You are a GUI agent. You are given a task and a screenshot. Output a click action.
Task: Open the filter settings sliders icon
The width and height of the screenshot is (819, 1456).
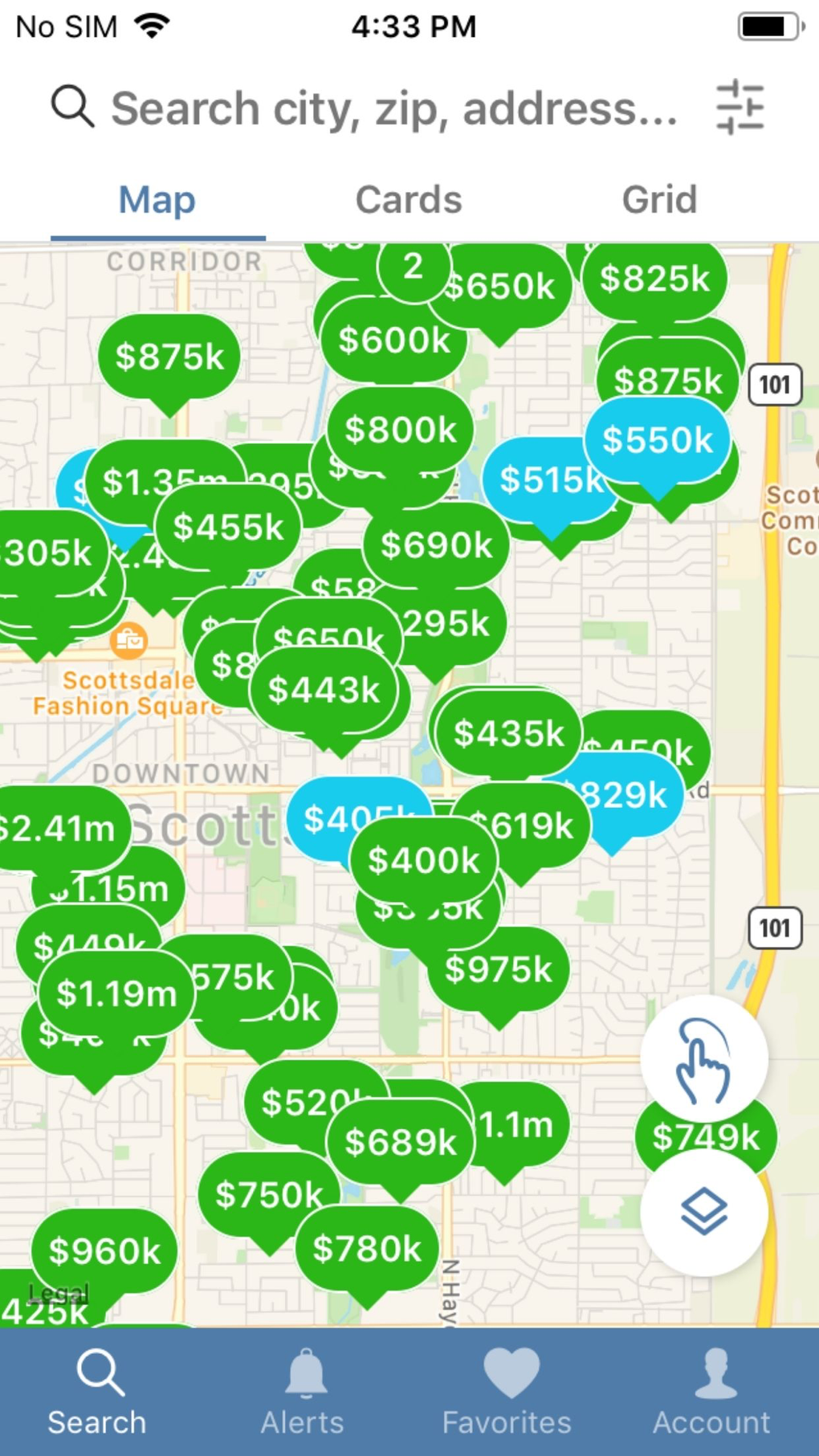point(740,107)
